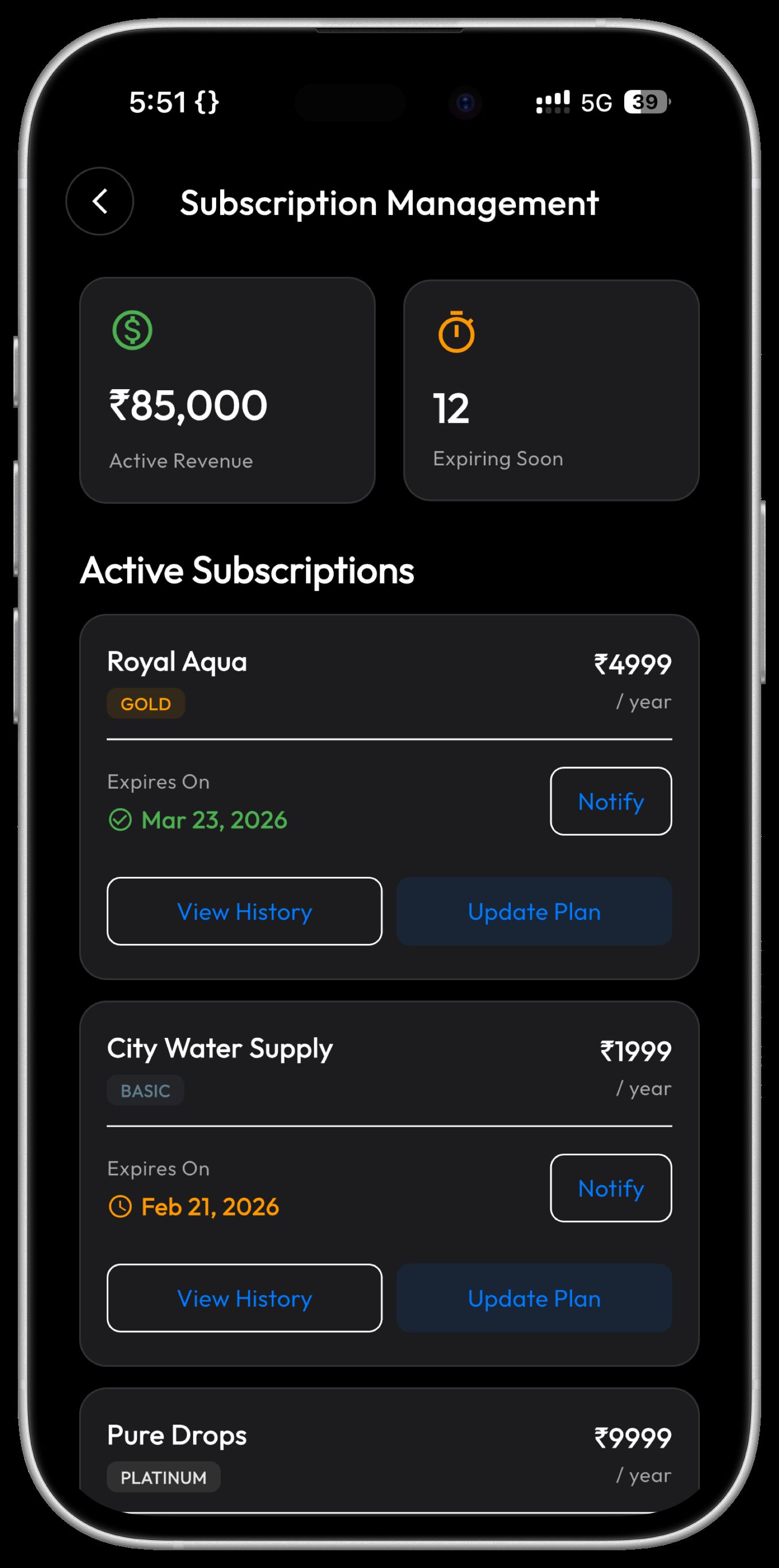Tap Notify for Royal Aqua subscription
The width and height of the screenshot is (779, 1568).
coord(610,801)
